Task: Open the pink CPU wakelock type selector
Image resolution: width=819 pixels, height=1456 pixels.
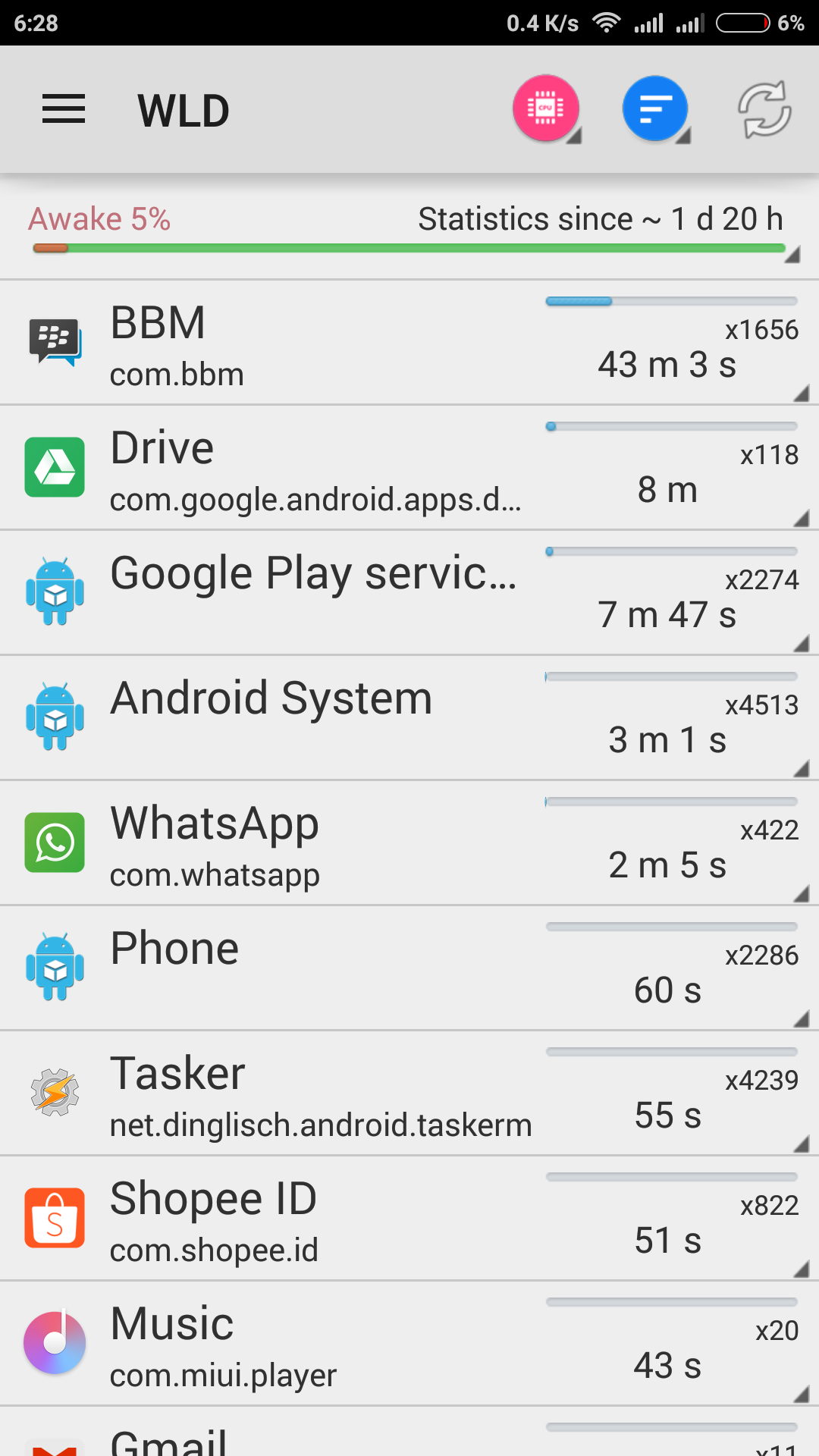Action: coord(548,108)
